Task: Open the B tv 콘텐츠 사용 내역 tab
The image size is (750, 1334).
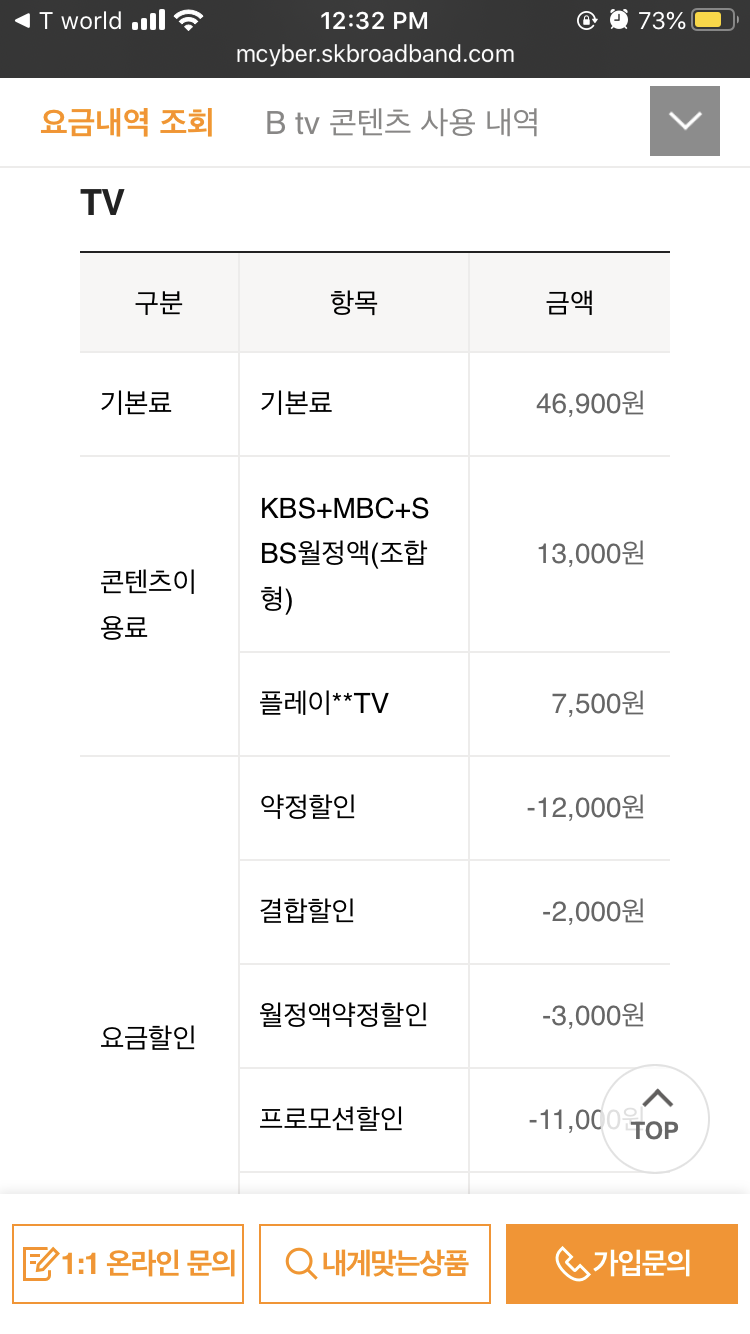Action: point(402,122)
